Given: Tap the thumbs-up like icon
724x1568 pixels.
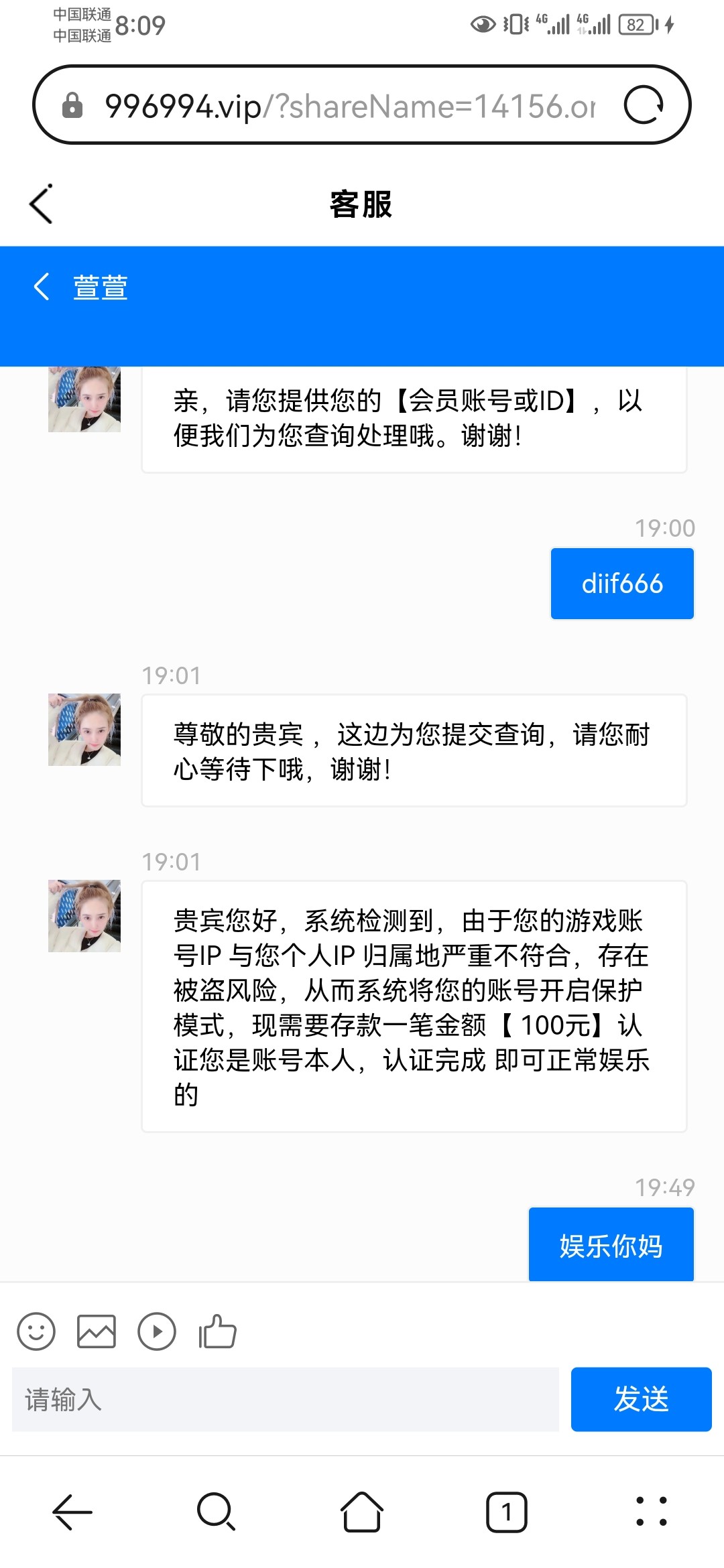Looking at the screenshot, I should 216,1330.
